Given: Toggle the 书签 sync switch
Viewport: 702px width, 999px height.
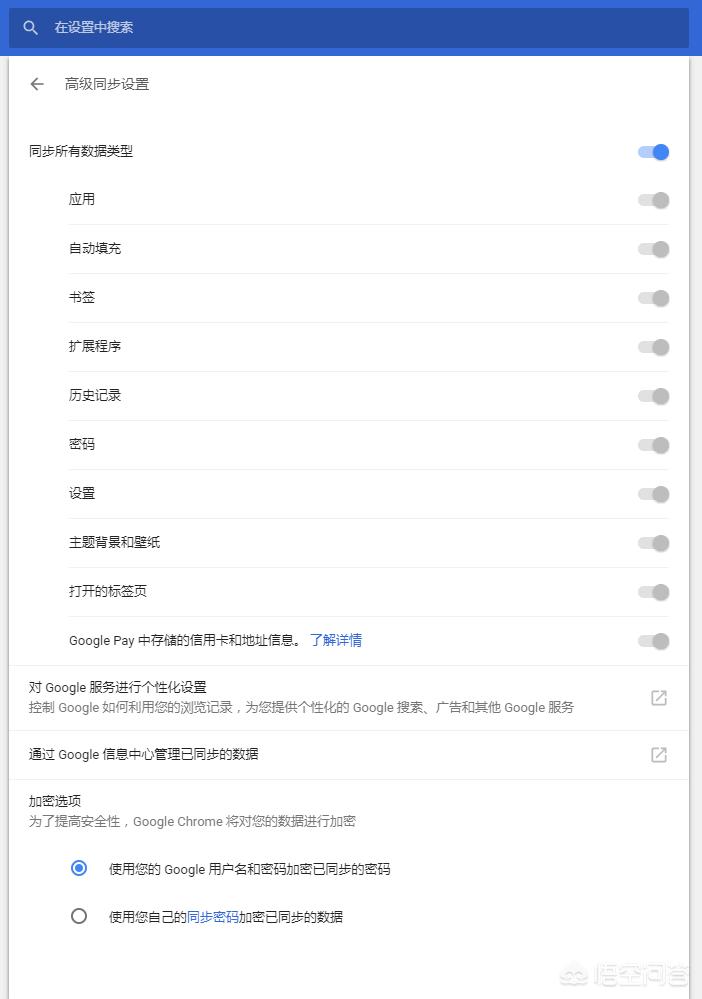Looking at the screenshot, I should (x=653, y=298).
